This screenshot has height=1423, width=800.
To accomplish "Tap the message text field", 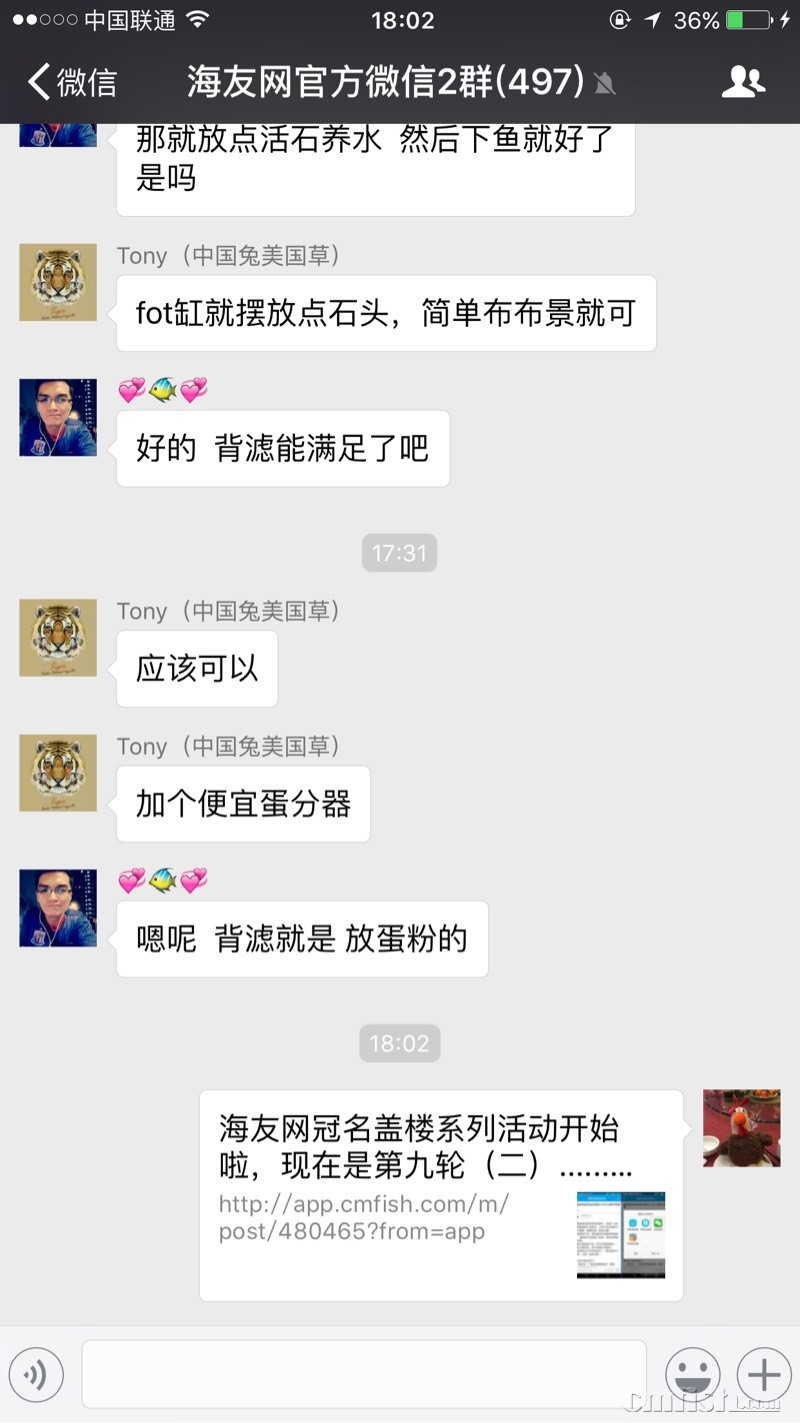I will [x=364, y=1375].
